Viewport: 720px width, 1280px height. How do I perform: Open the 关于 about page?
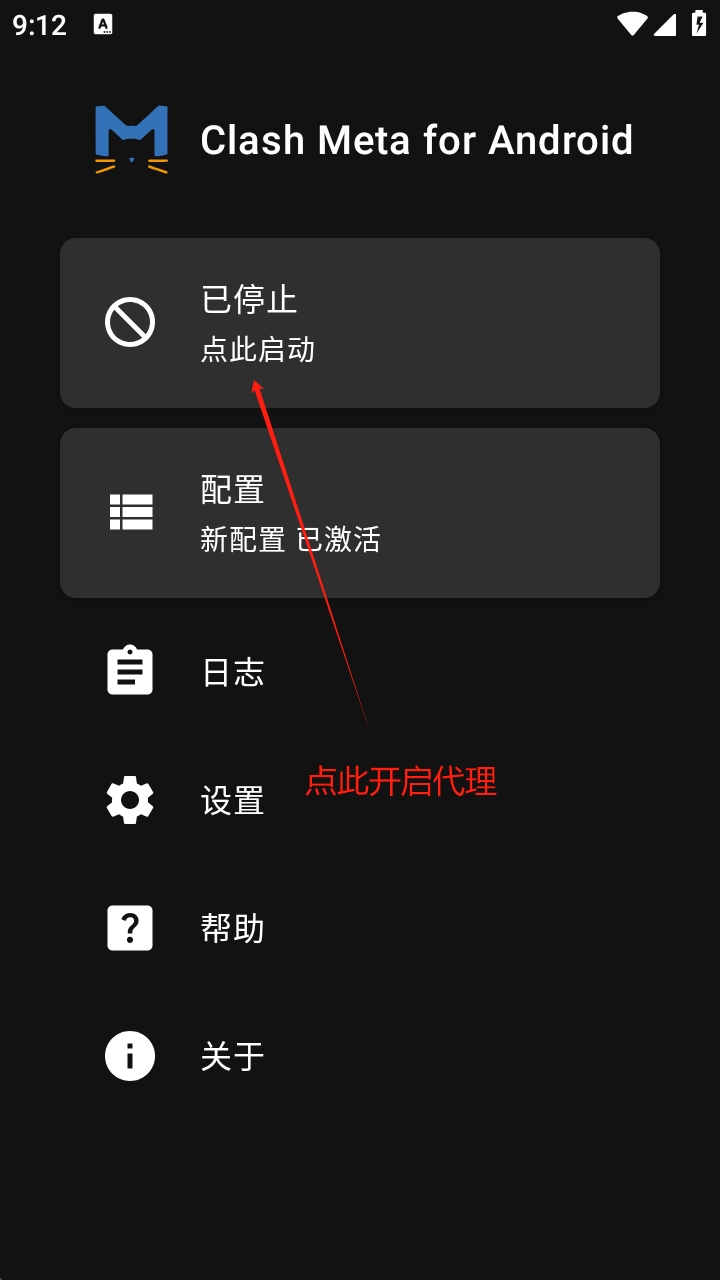coord(231,1055)
